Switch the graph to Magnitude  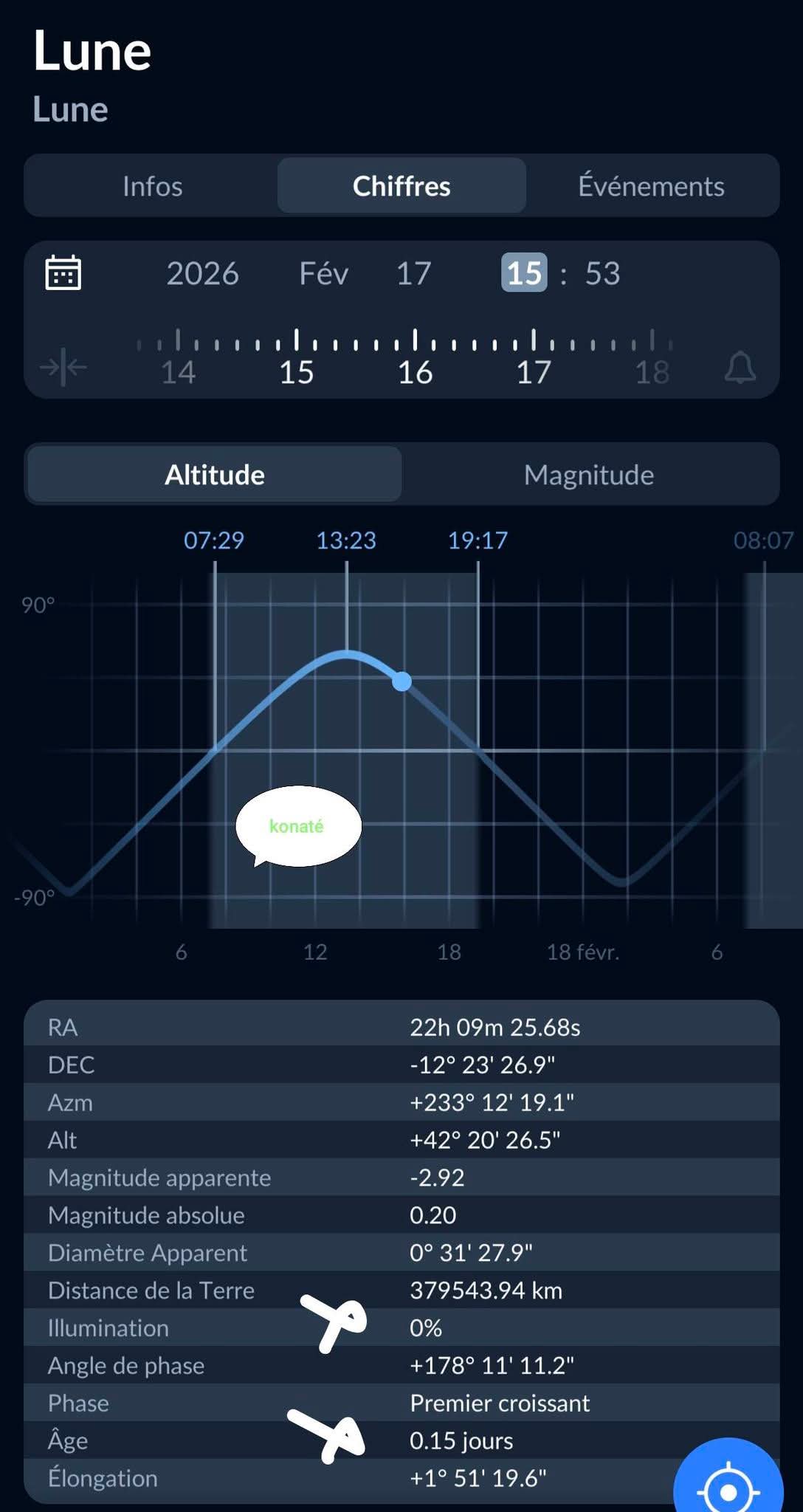point(589,475)
